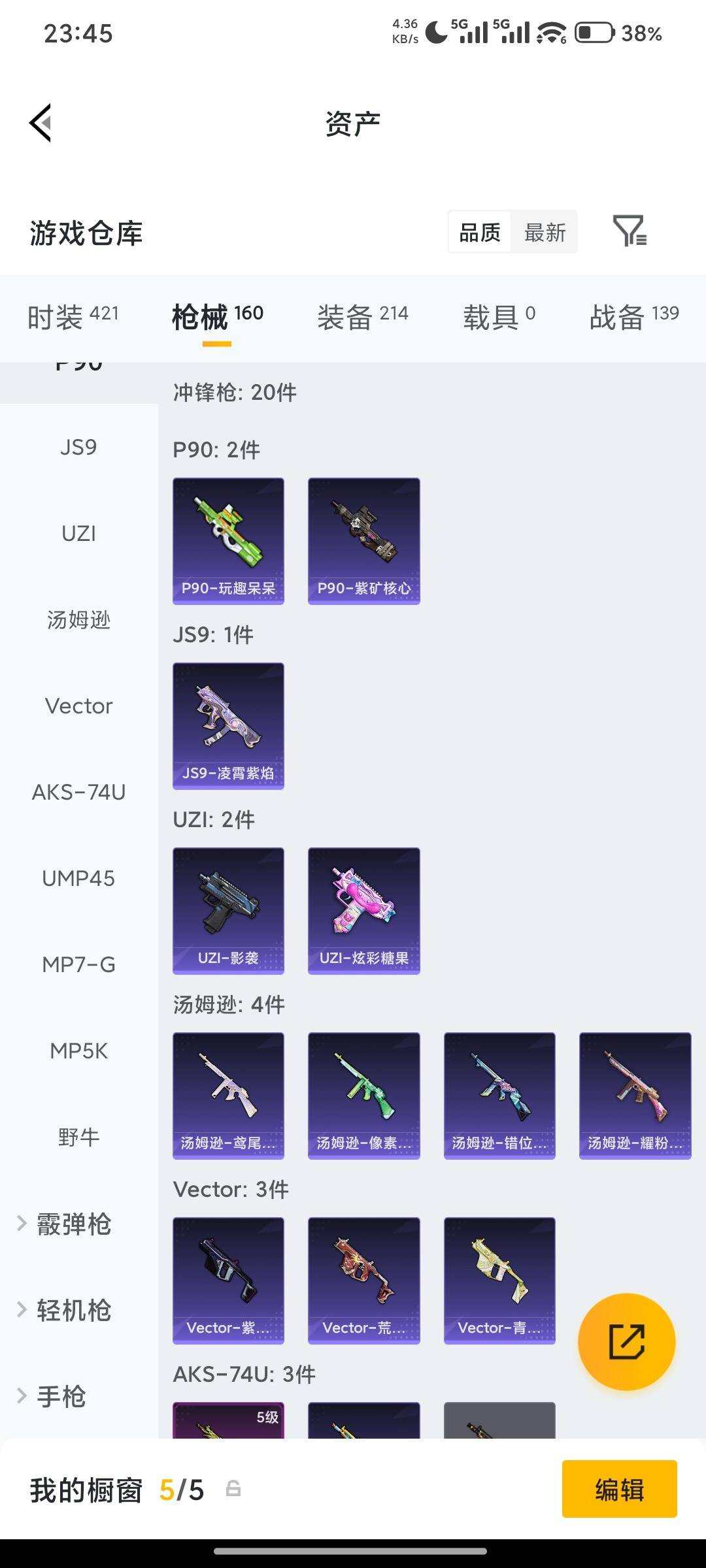
Task: Open the 载具 tab
Action: coord(499,317)
